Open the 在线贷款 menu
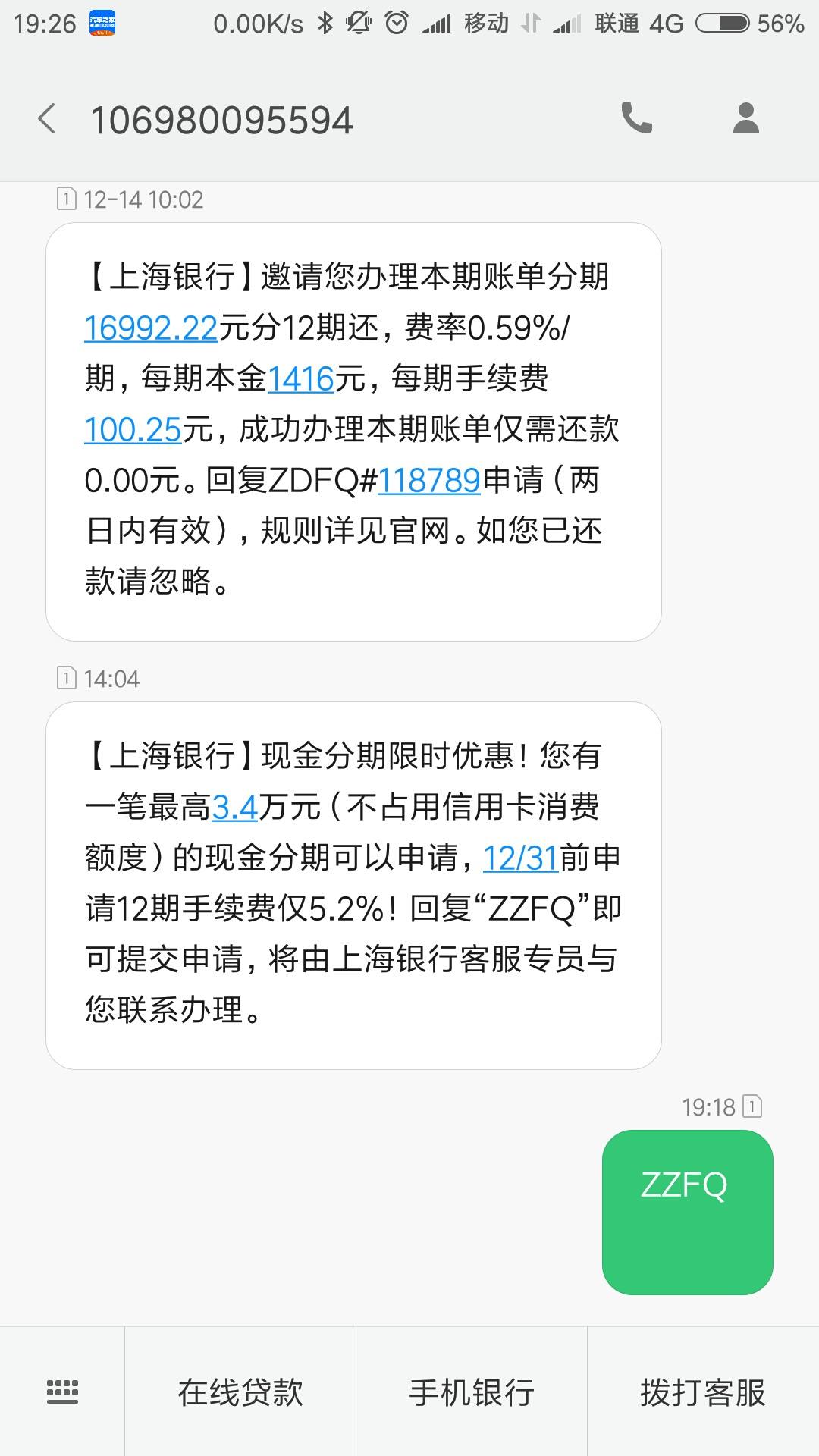This screenshot has height=1456, width=819. pos(240,1392)
